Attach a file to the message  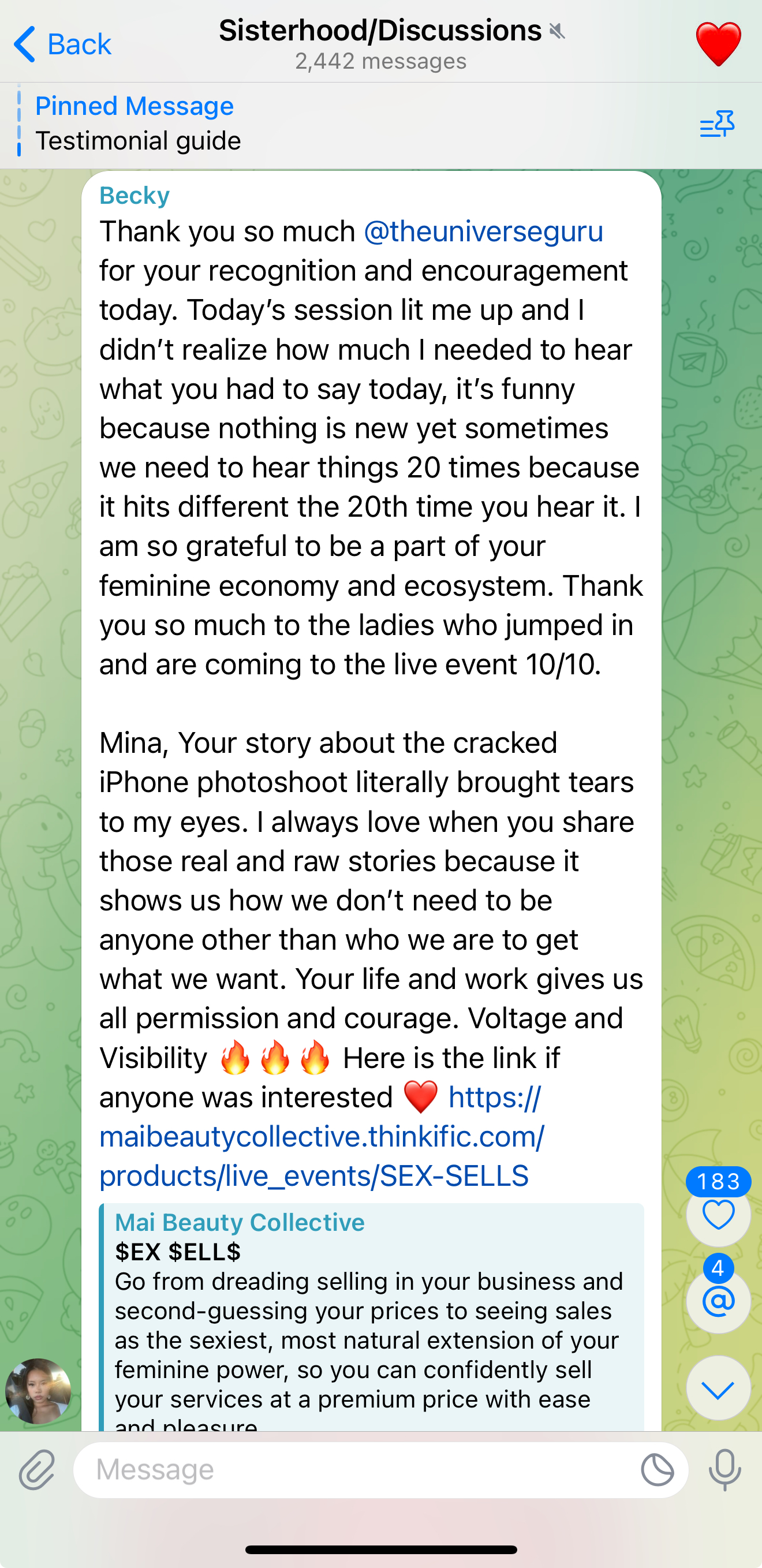point(37,1470)
